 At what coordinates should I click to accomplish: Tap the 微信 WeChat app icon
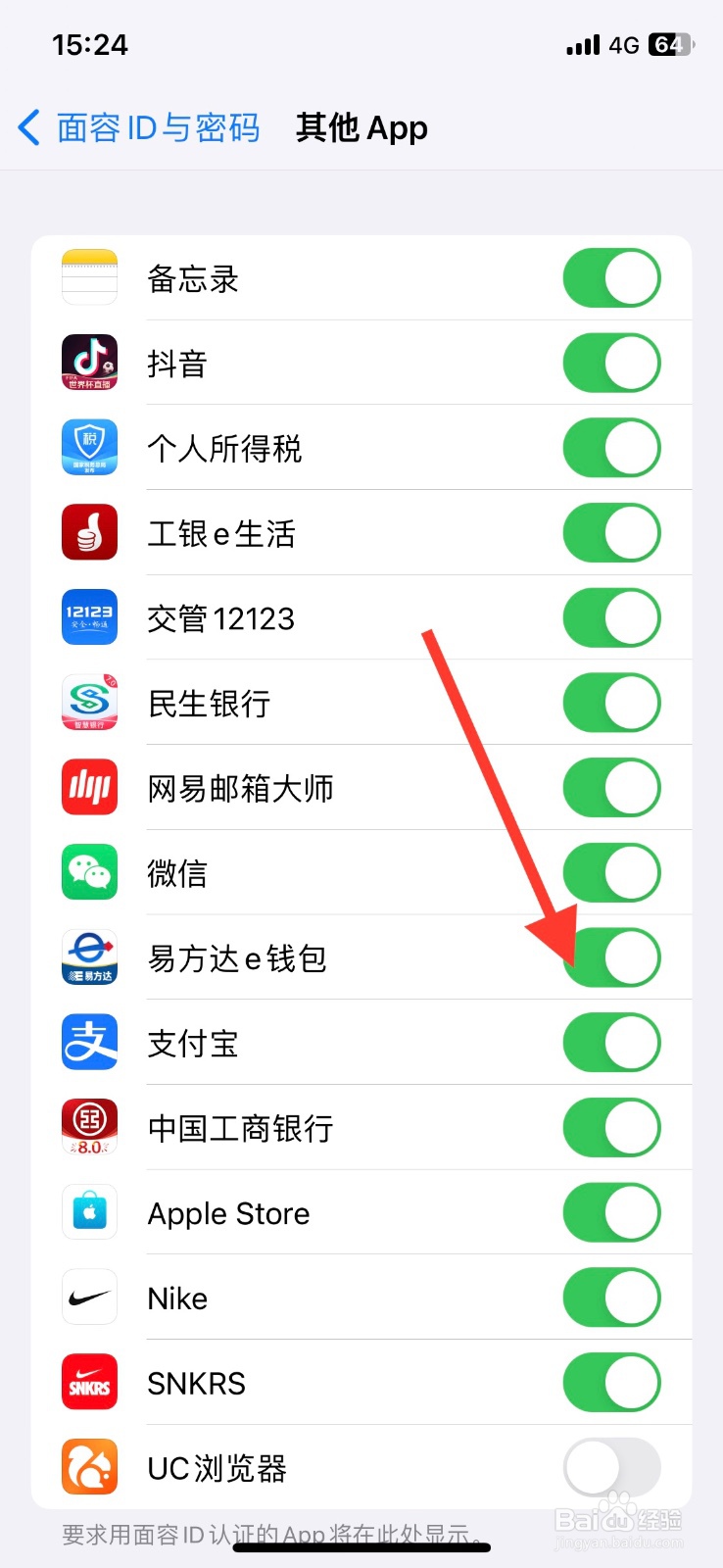[x=89, y=872]
